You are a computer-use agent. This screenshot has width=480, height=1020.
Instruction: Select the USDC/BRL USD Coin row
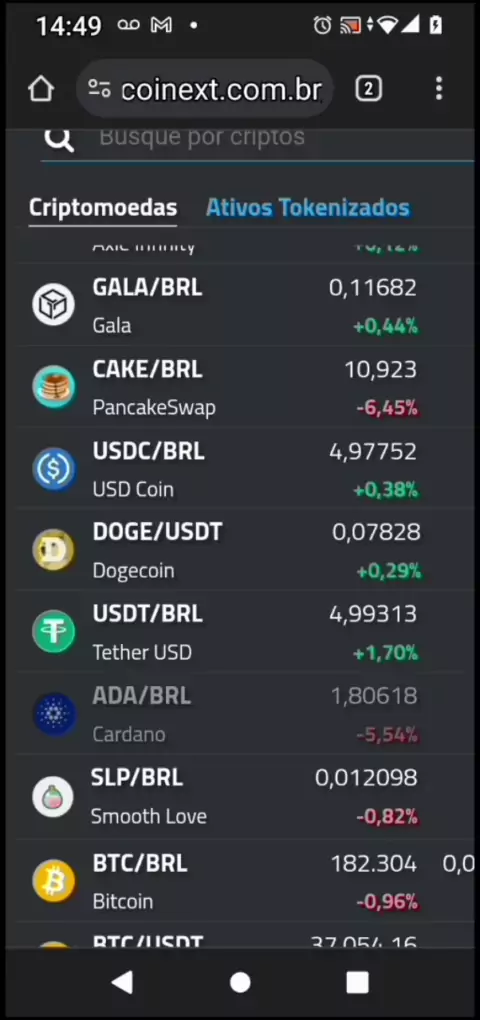tap(244, 468)
